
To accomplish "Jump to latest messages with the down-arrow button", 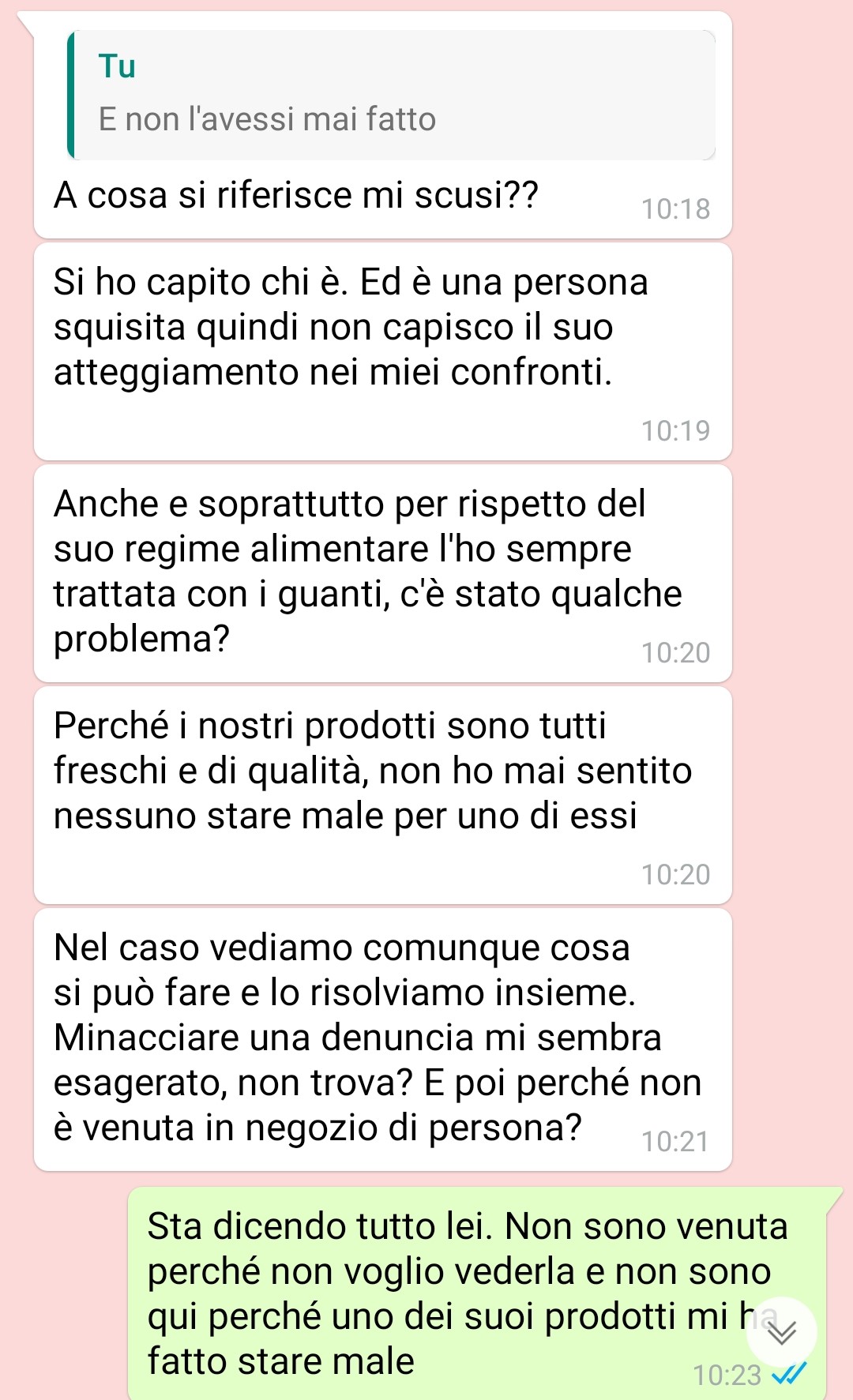I will [x=782, y=1332].
